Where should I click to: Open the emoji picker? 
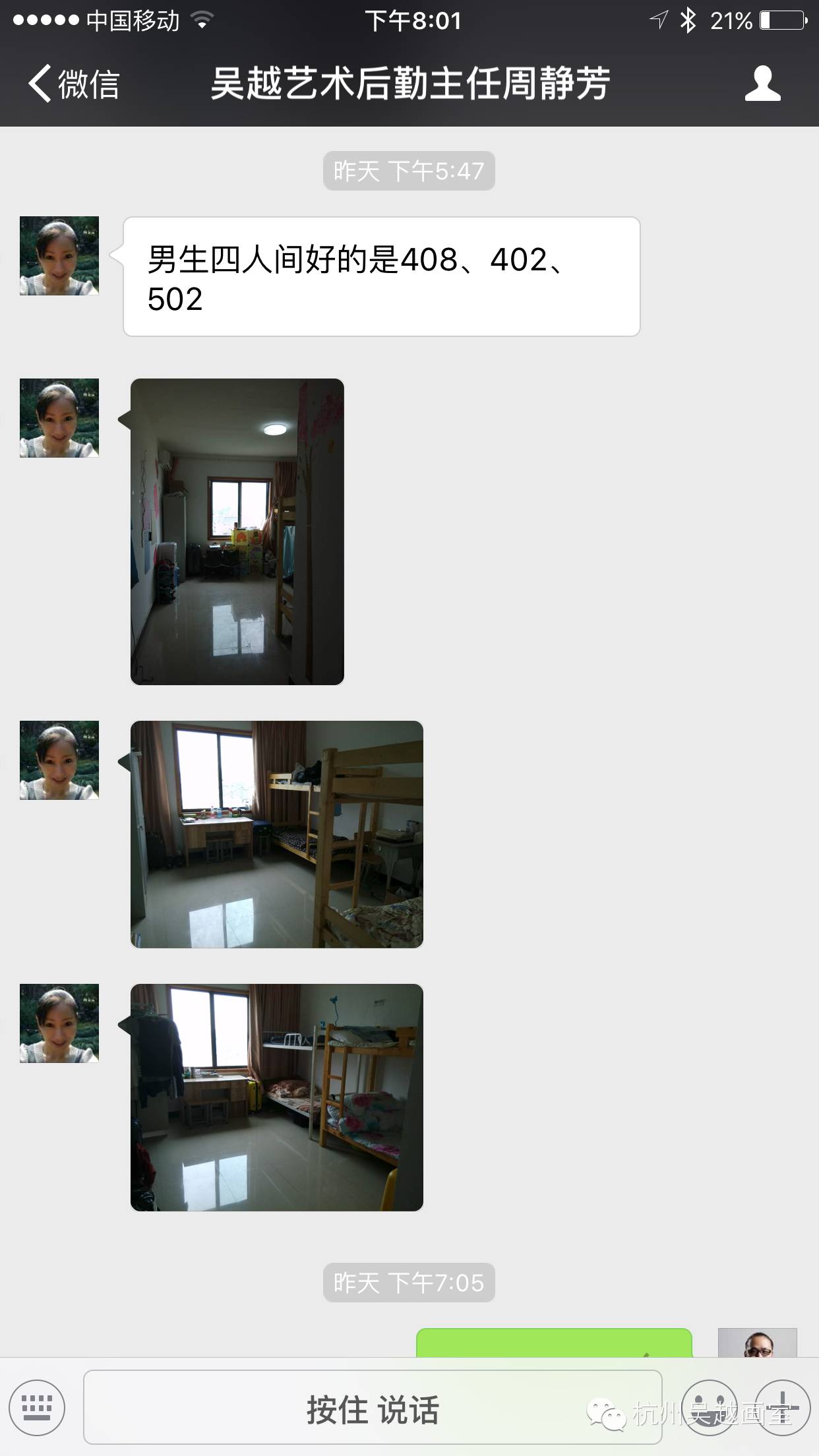(x=710, y=1408)
